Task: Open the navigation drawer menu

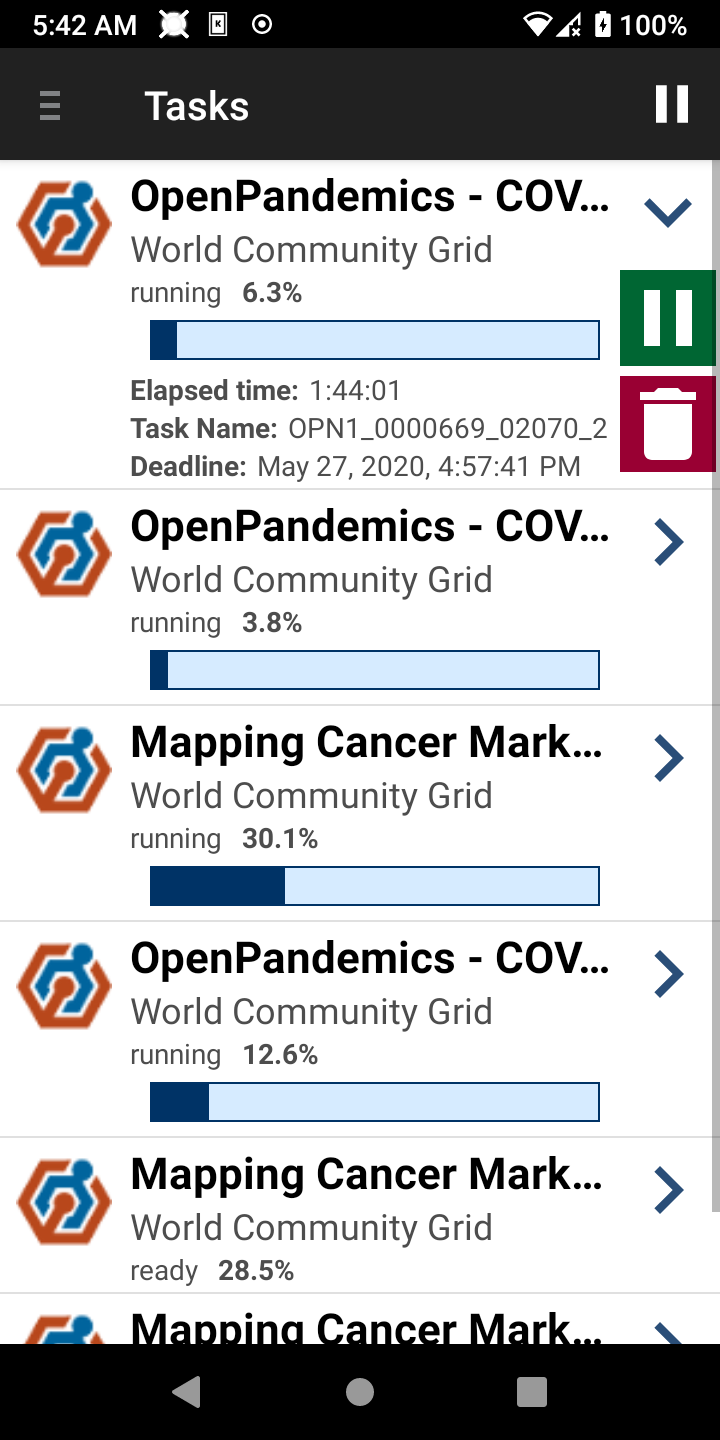Action: (x=50, y=105)
